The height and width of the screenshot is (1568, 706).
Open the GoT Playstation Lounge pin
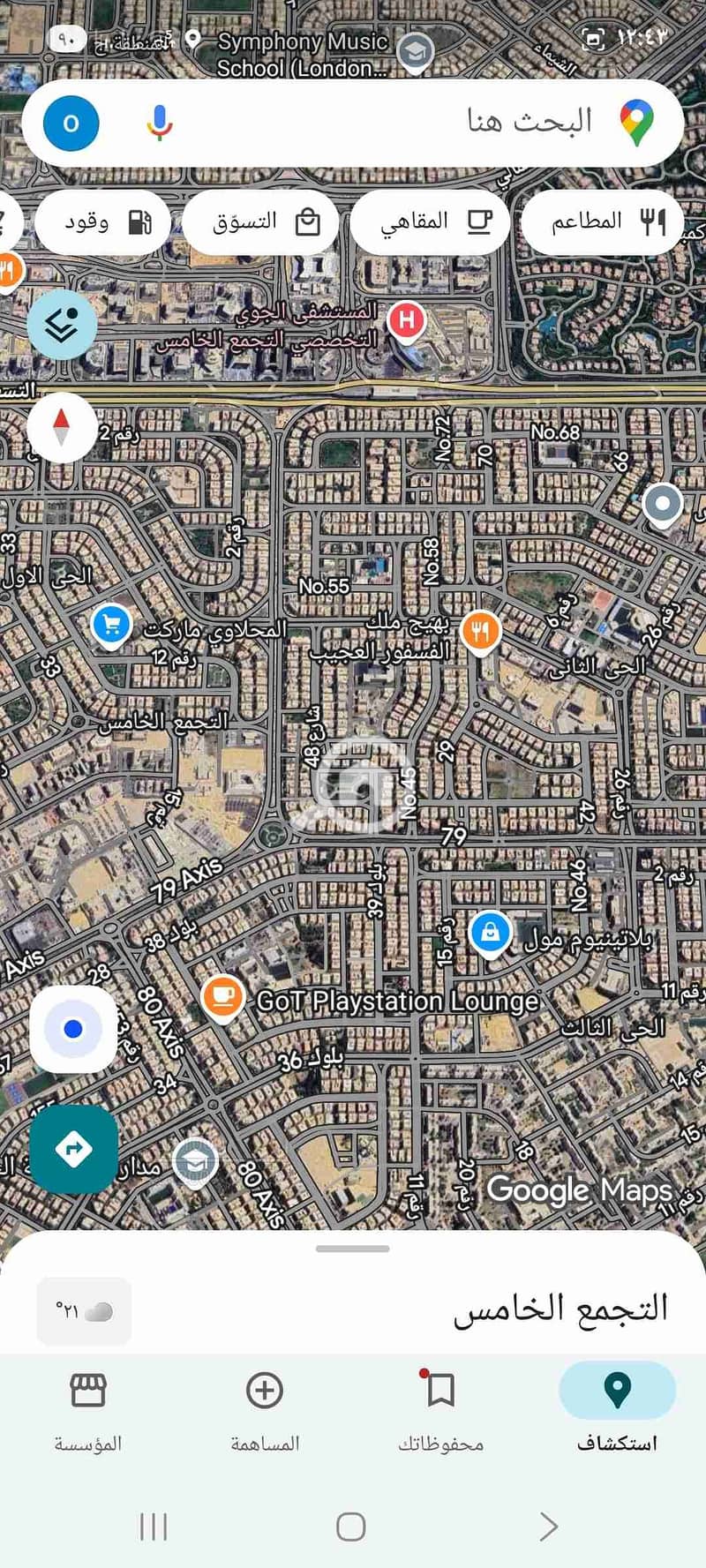222,997
